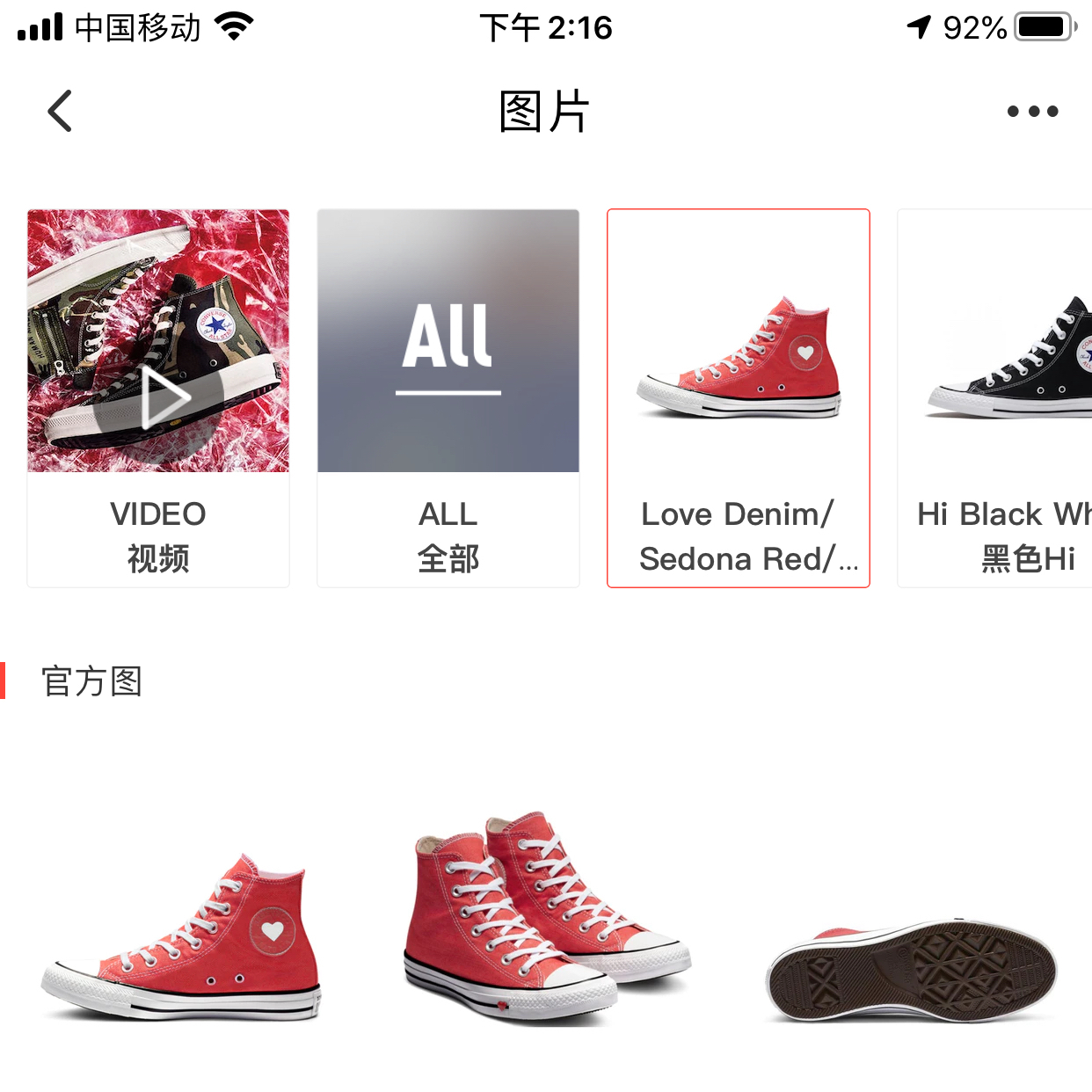Go back from the 图片 page
Viewport: 1092px width, 1092px height.
[60, 112]
